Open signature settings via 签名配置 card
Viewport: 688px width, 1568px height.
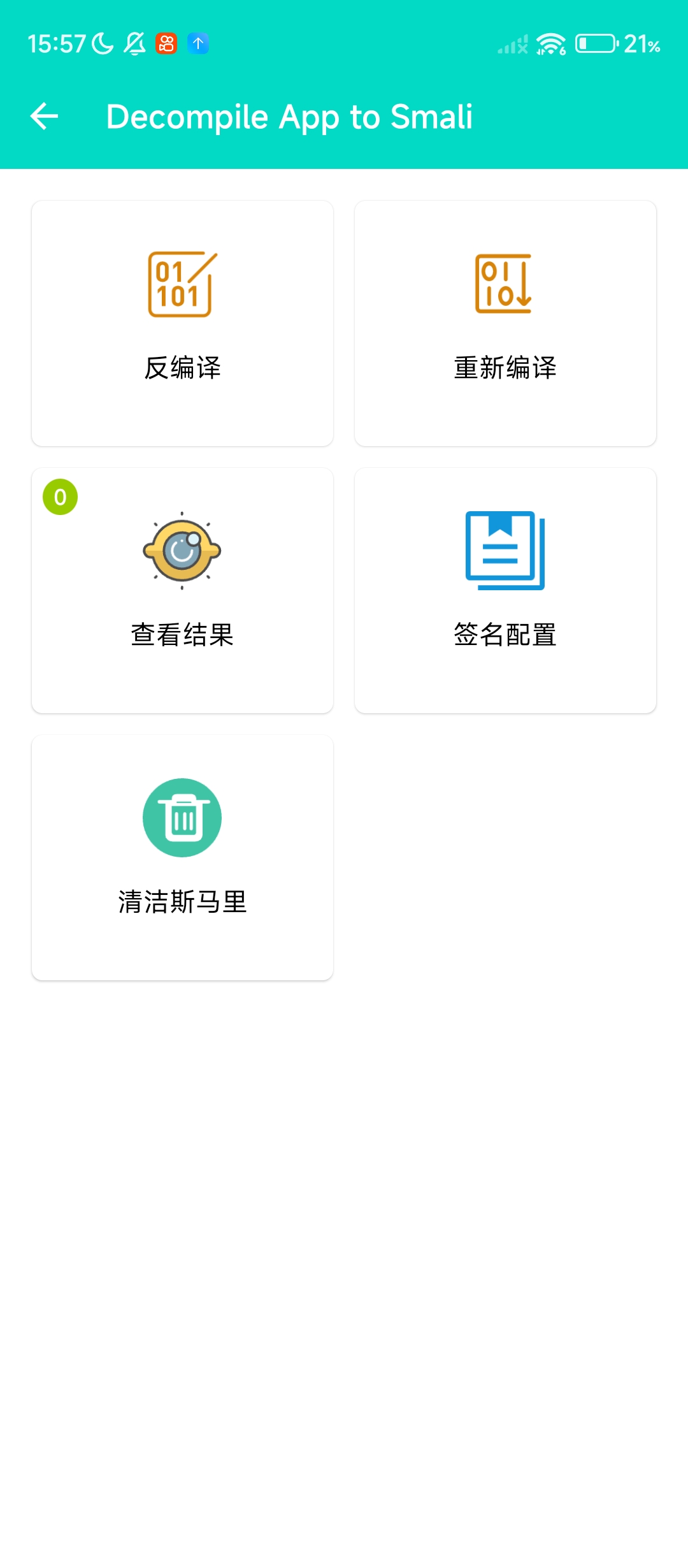click(505, 590)
